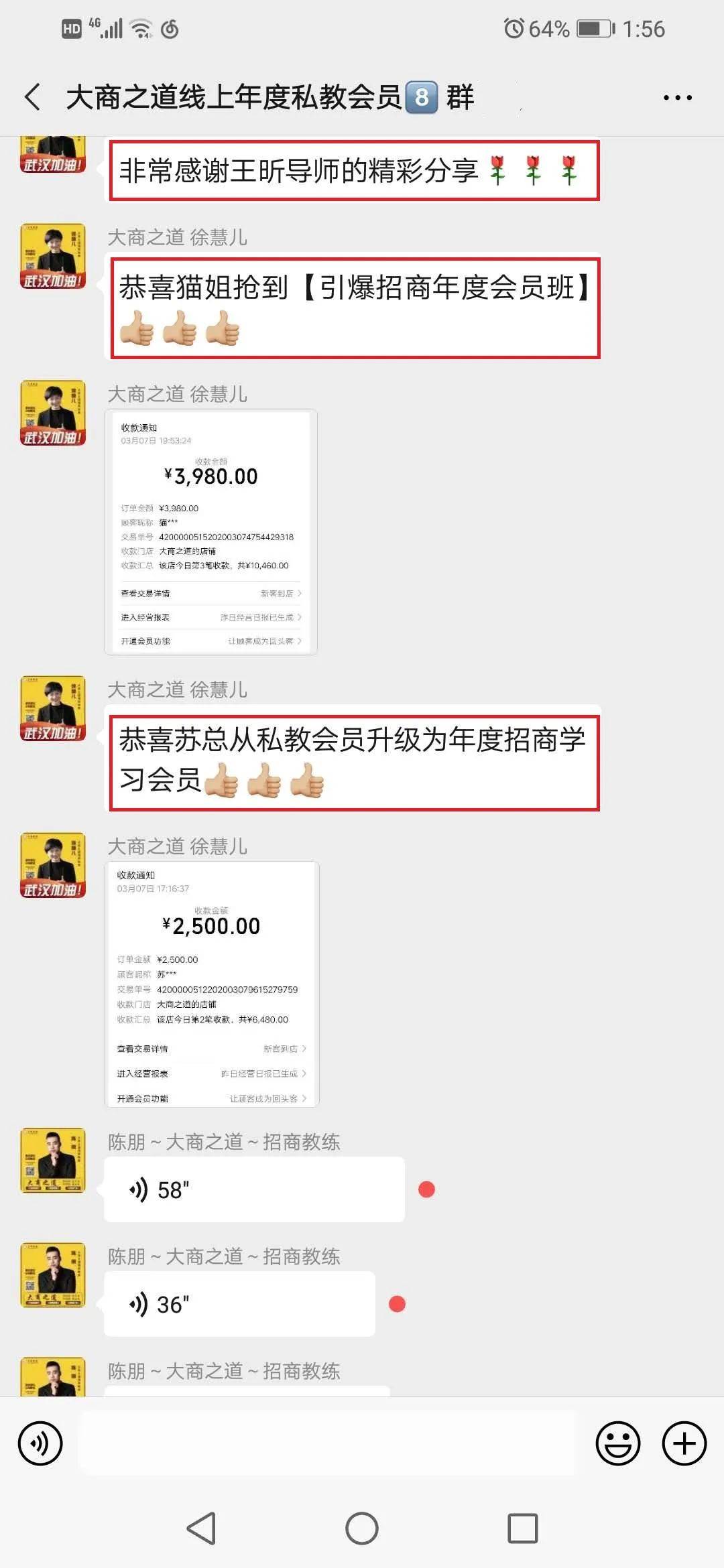The height and width of the screenshot is (1568, 724).
Task: Play the 58-second voice message
Action: 253,1189
